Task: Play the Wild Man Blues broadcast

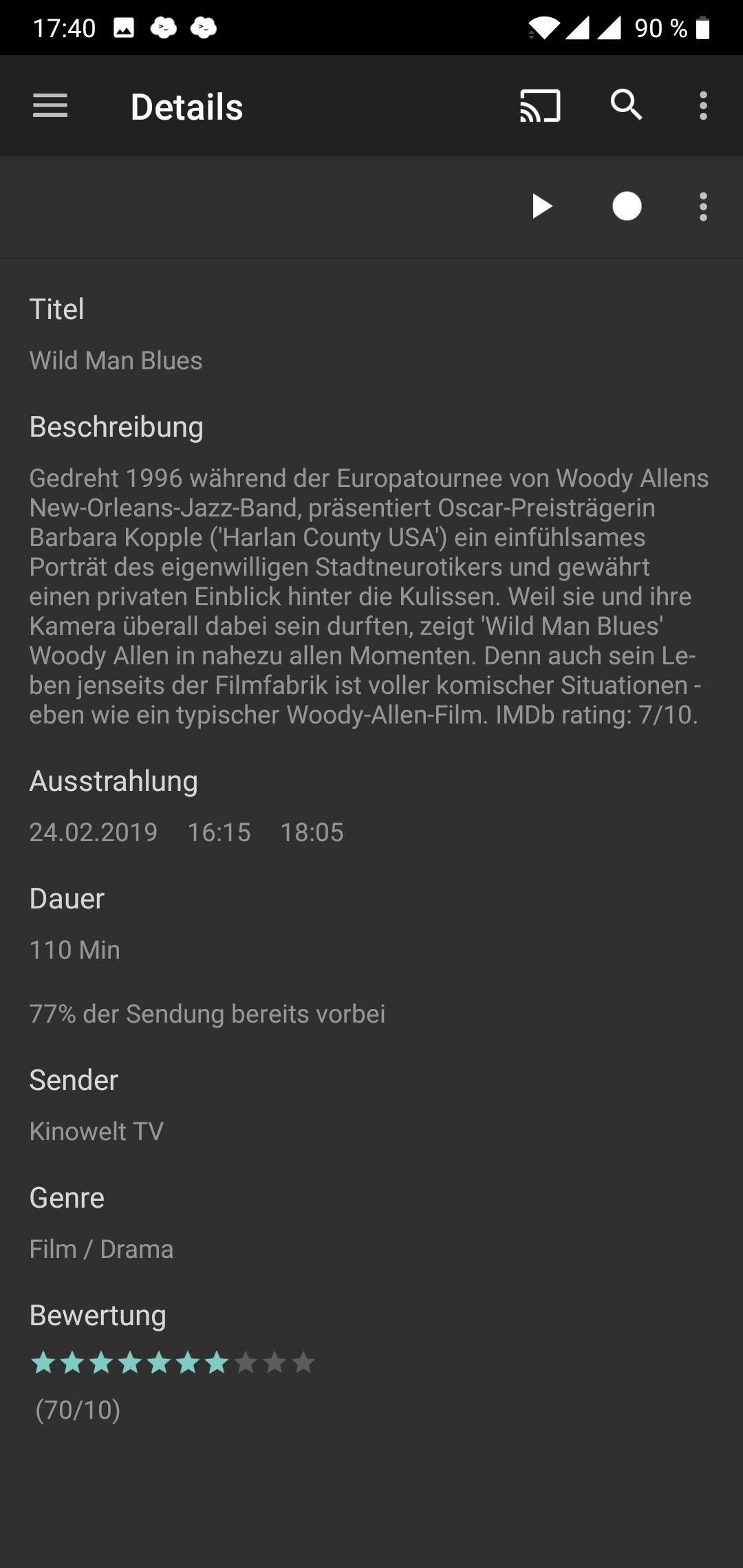Action: coord(542,206)
